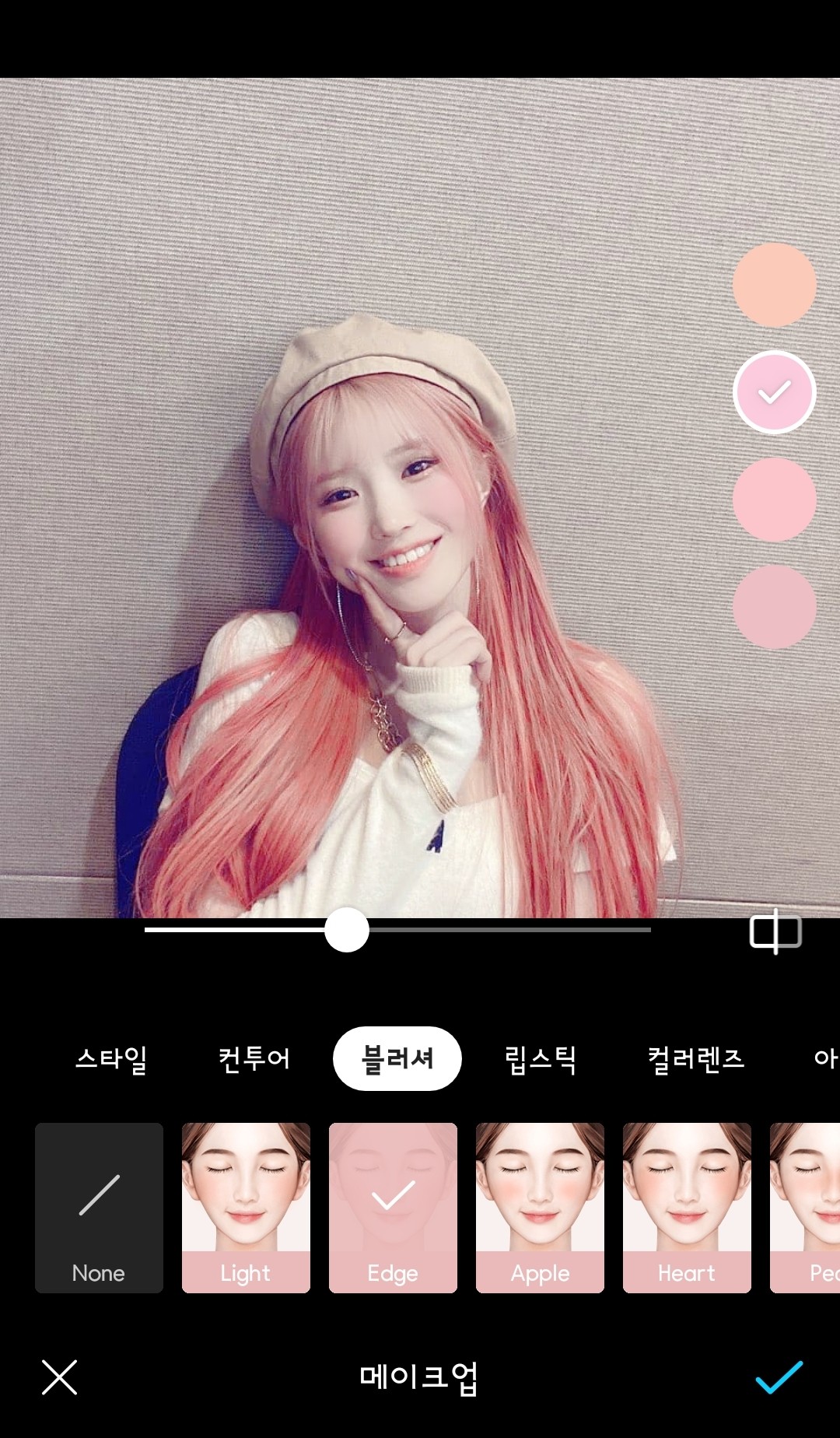Choose the third pink blush color swatch
This screenshot has height=1438, width=840.
774,500
